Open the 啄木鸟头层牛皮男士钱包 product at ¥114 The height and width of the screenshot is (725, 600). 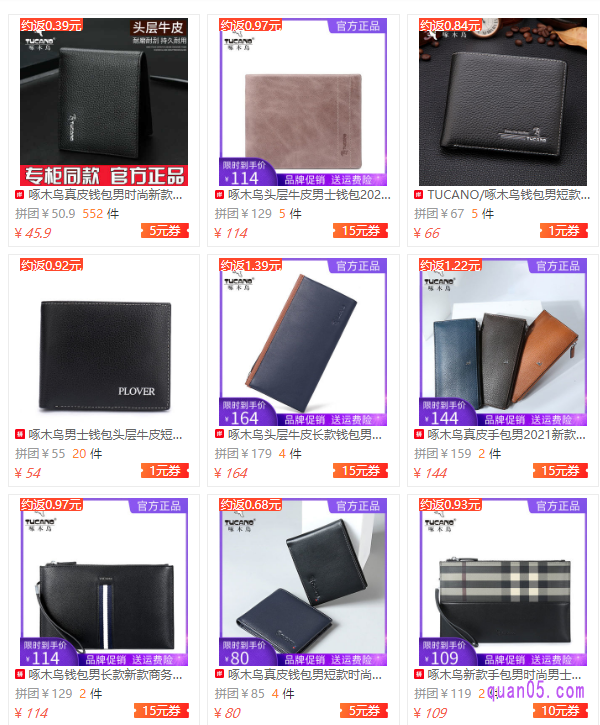coord(300,100)
